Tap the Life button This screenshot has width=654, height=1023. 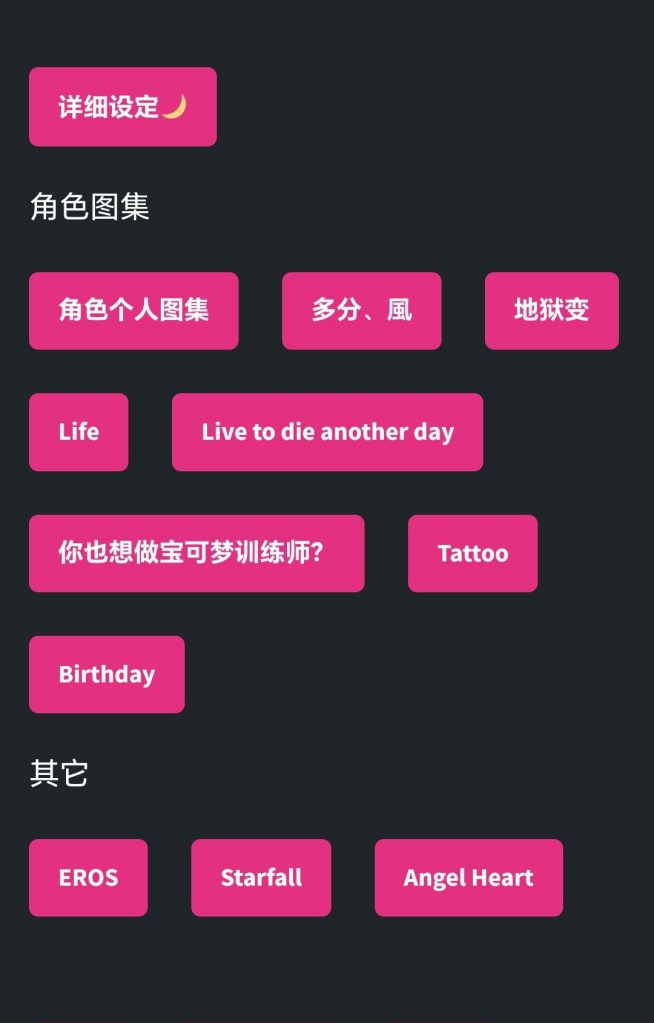78,432
